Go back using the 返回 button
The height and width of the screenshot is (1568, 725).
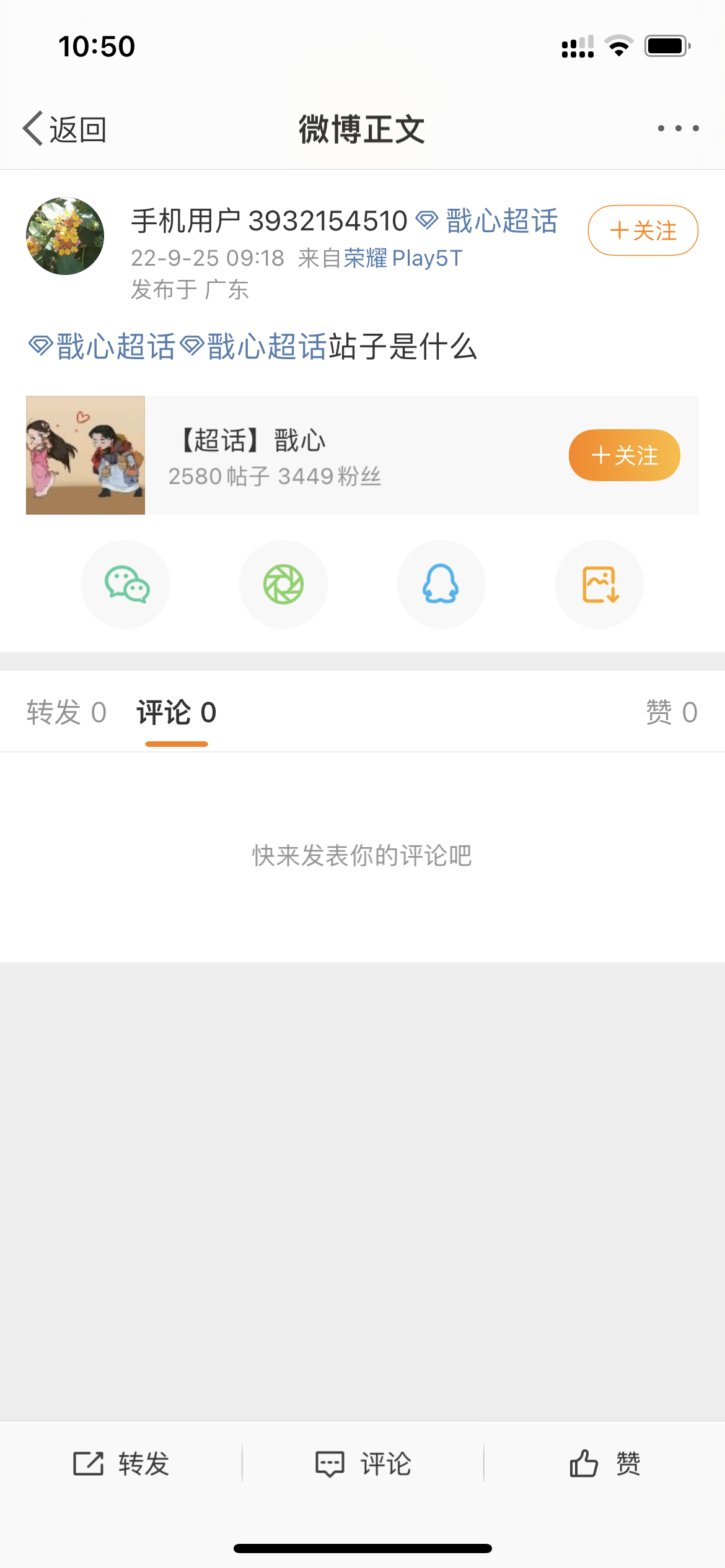coord(65,129)
